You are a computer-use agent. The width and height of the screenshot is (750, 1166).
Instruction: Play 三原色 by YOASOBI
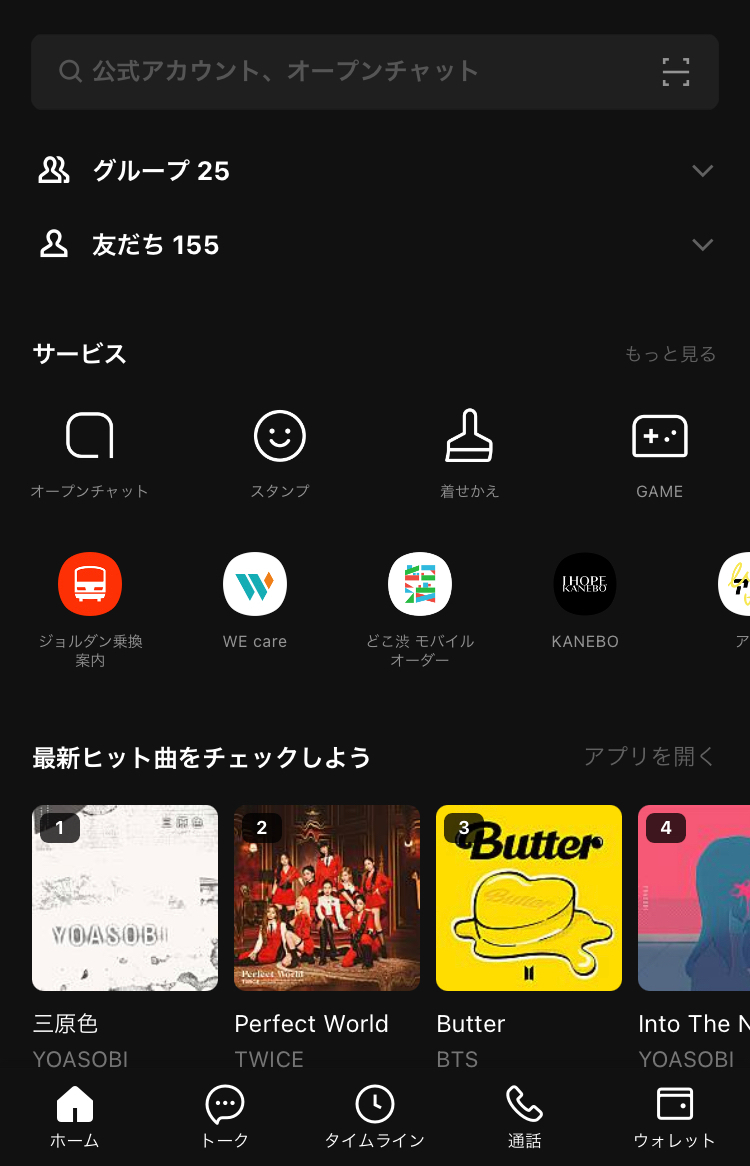(125, 898)
